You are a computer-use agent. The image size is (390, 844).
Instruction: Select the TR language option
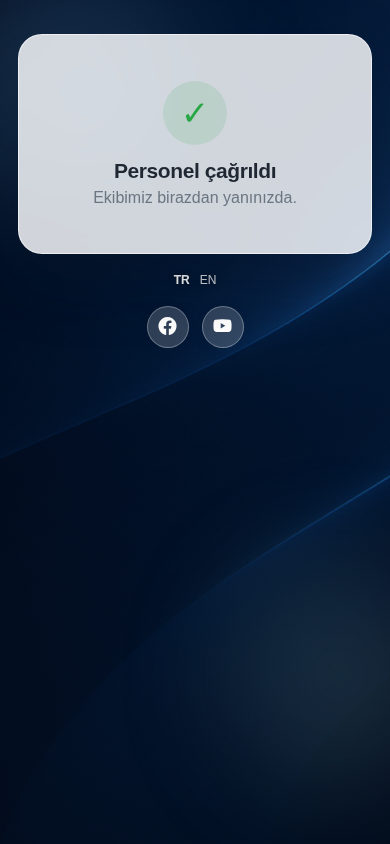181,280
